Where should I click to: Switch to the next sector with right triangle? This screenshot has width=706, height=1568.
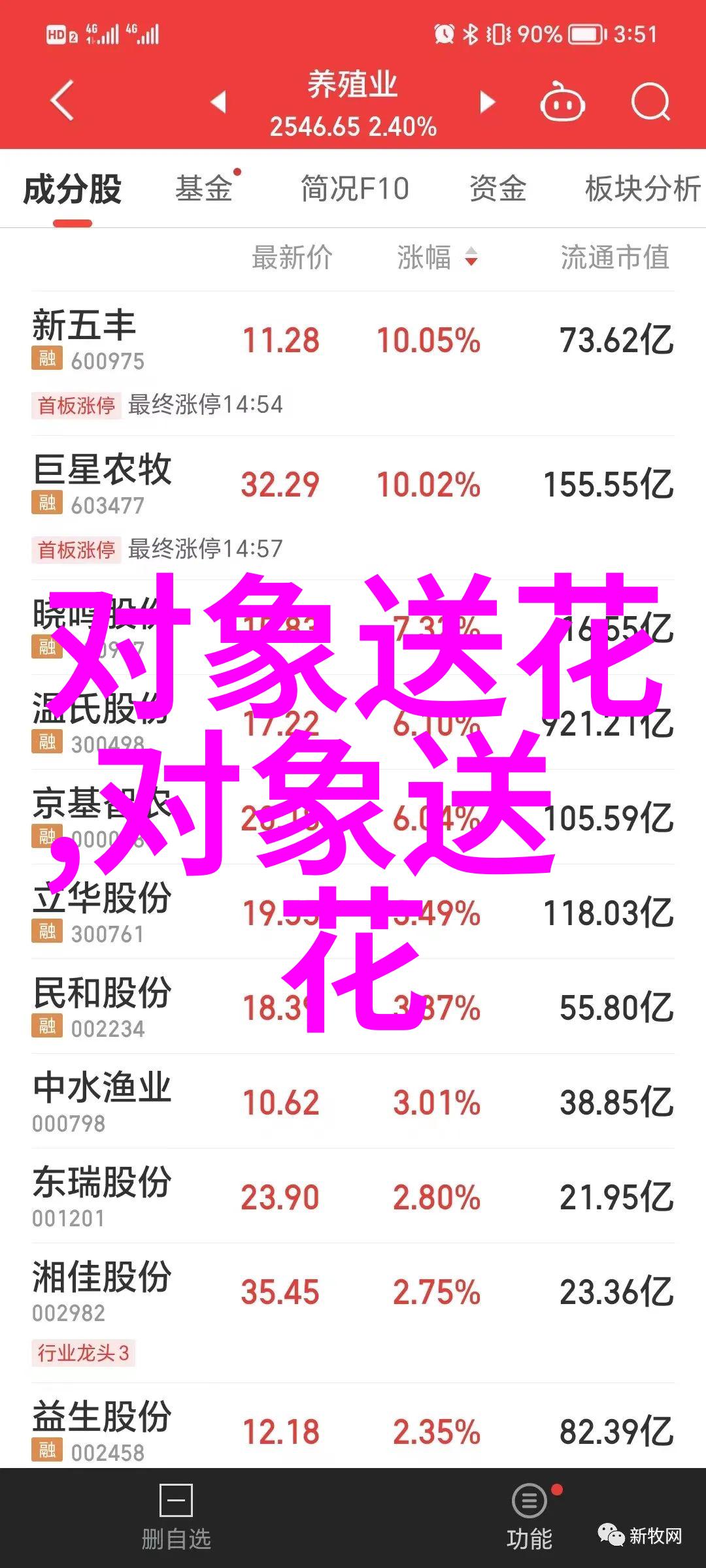tap(487, 102)
